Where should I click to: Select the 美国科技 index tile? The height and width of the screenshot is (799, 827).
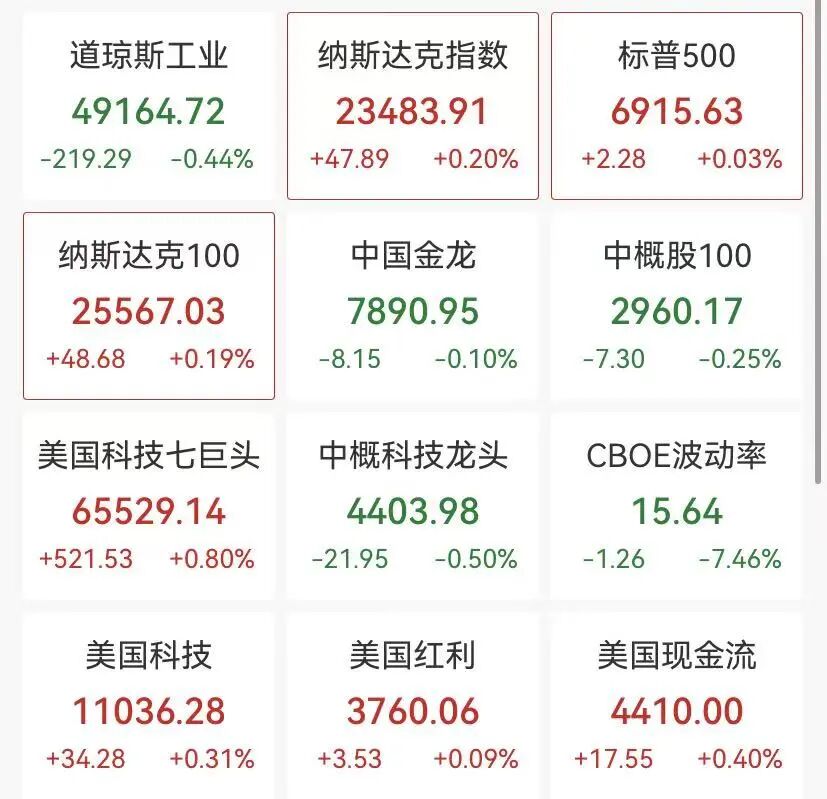pos(148,706)
